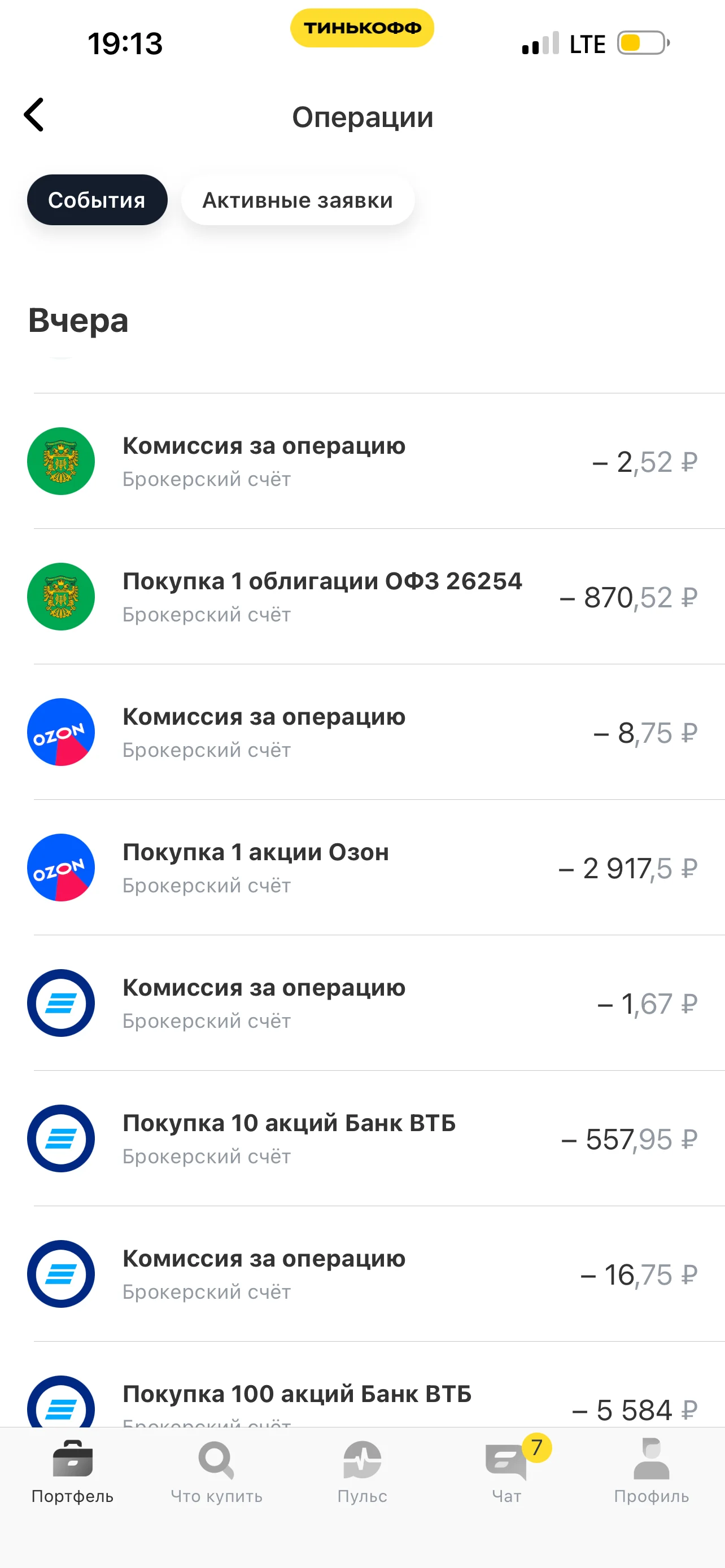
Task: Switch to Активные заявки
Action: click(298, 200)
